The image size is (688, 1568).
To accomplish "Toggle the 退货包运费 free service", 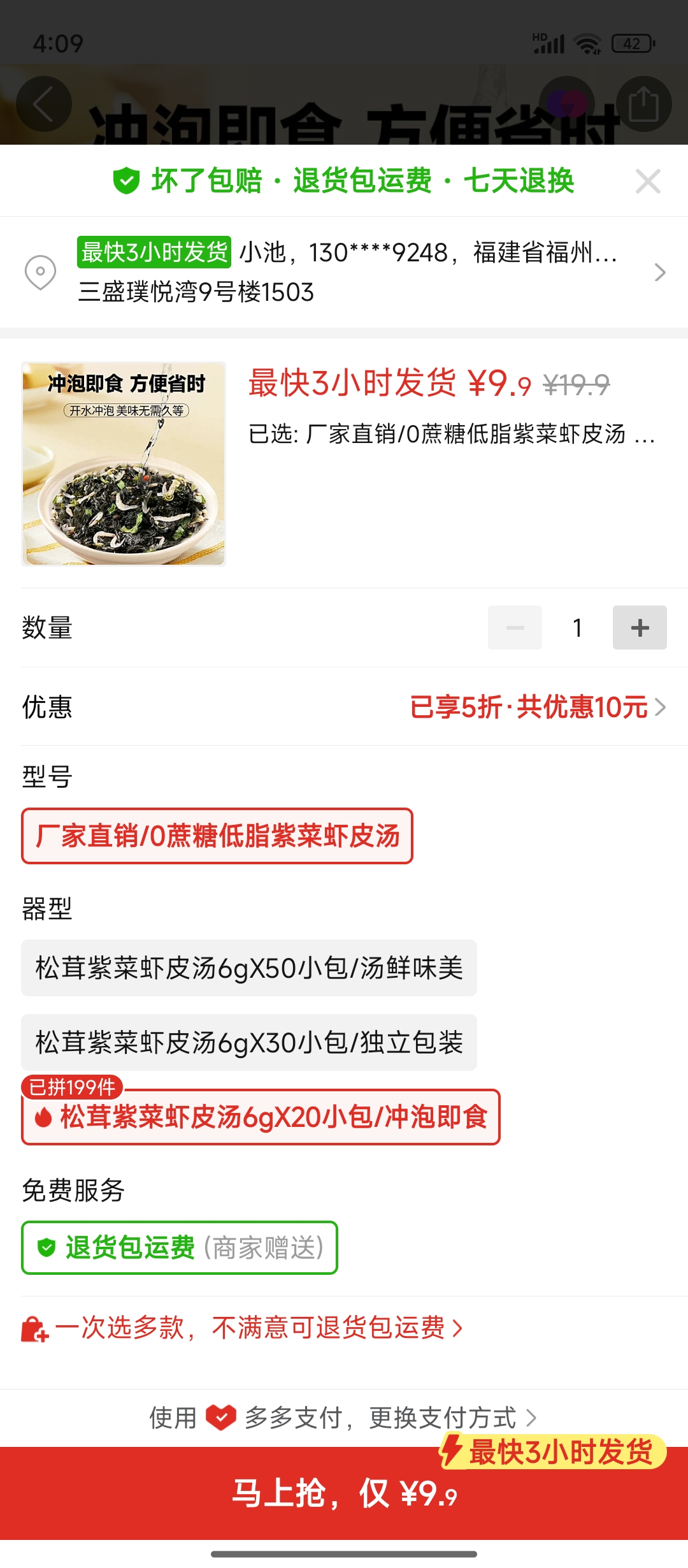I will coord(180,1247).
